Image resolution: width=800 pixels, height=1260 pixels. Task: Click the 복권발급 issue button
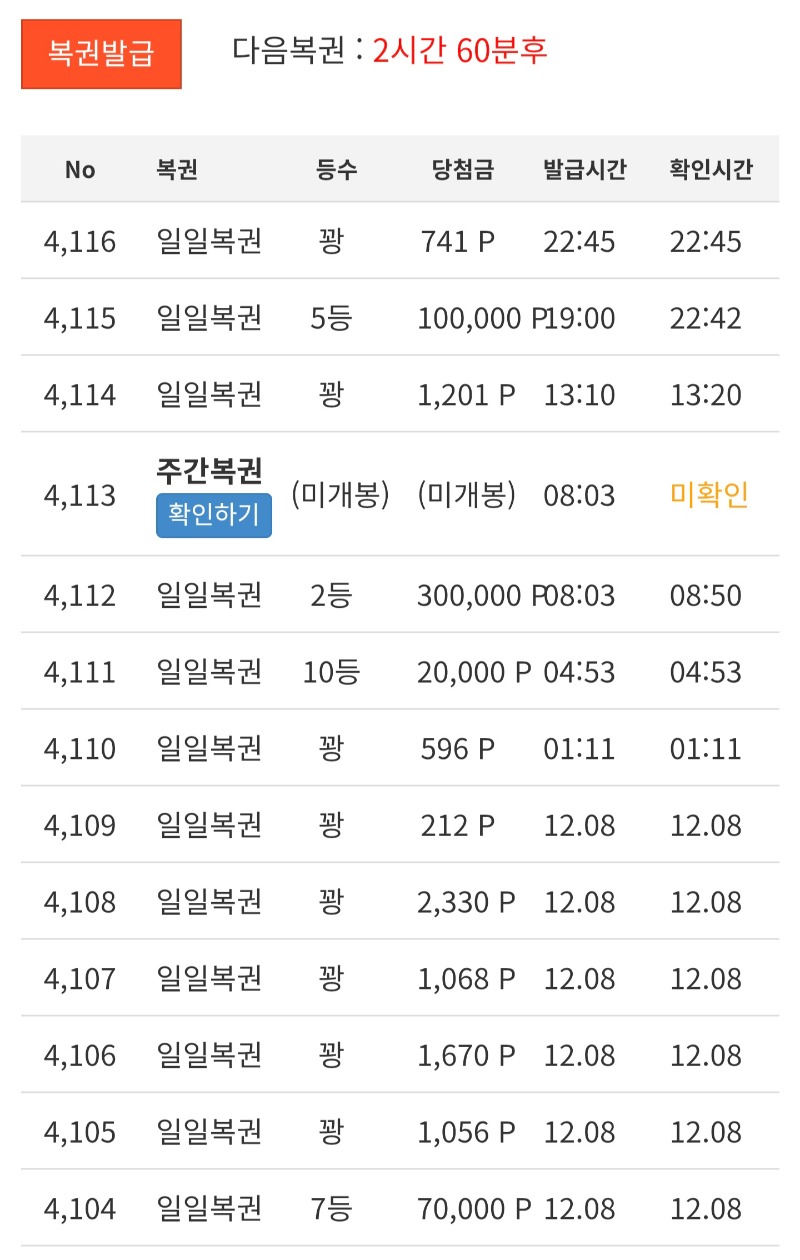(x=100, y=53)
